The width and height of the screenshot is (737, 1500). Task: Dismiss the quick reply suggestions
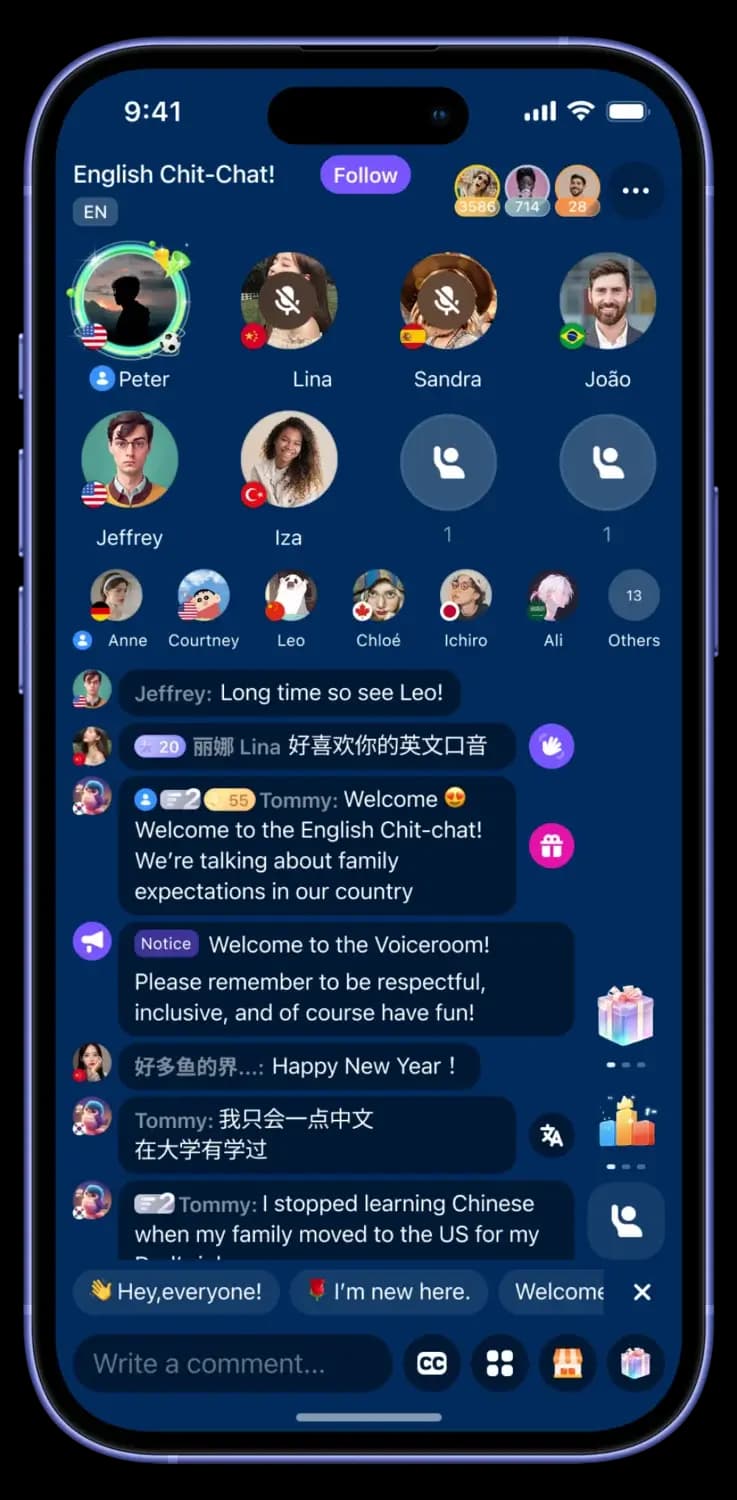click(642, 1292)
